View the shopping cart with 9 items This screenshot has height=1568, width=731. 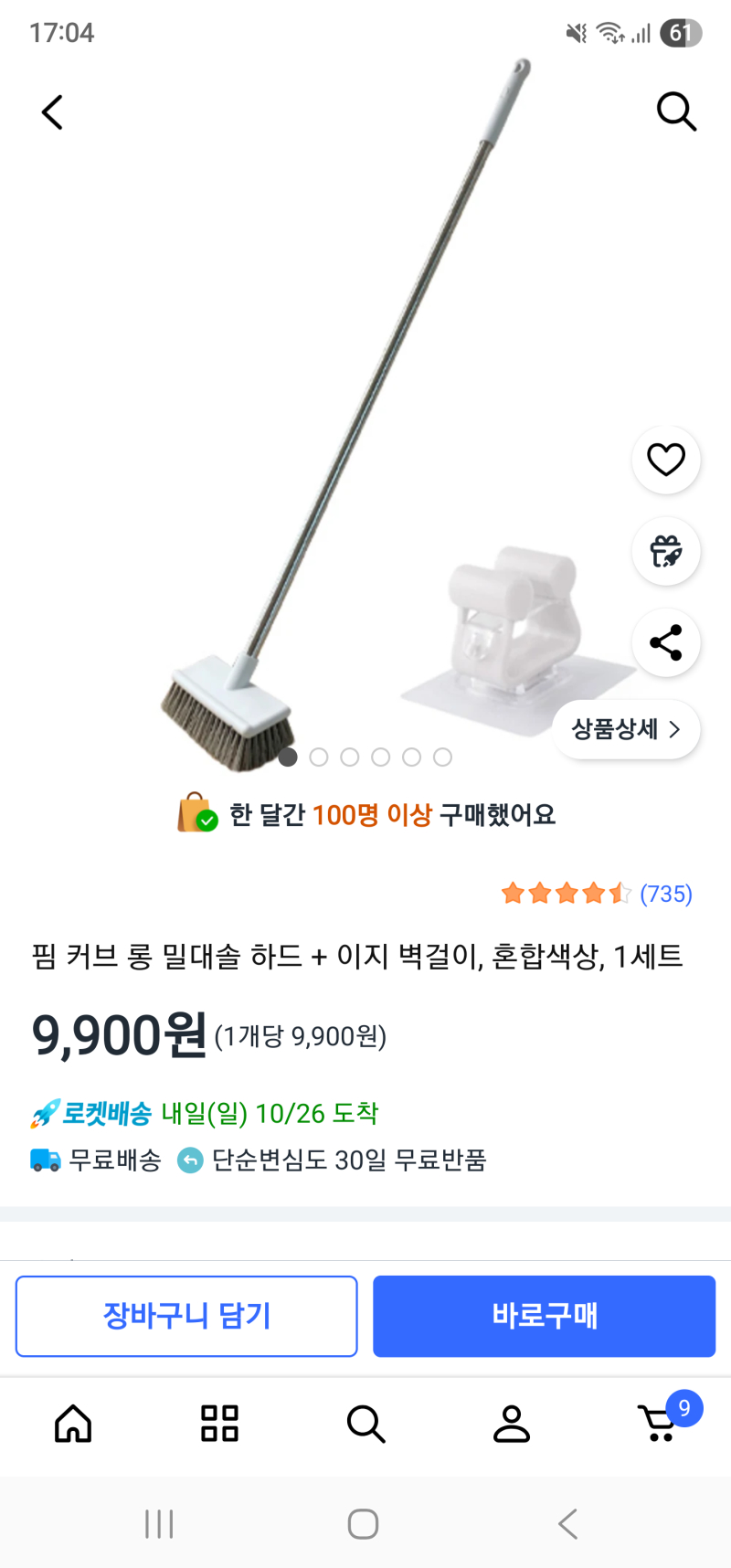point(660,1423)
